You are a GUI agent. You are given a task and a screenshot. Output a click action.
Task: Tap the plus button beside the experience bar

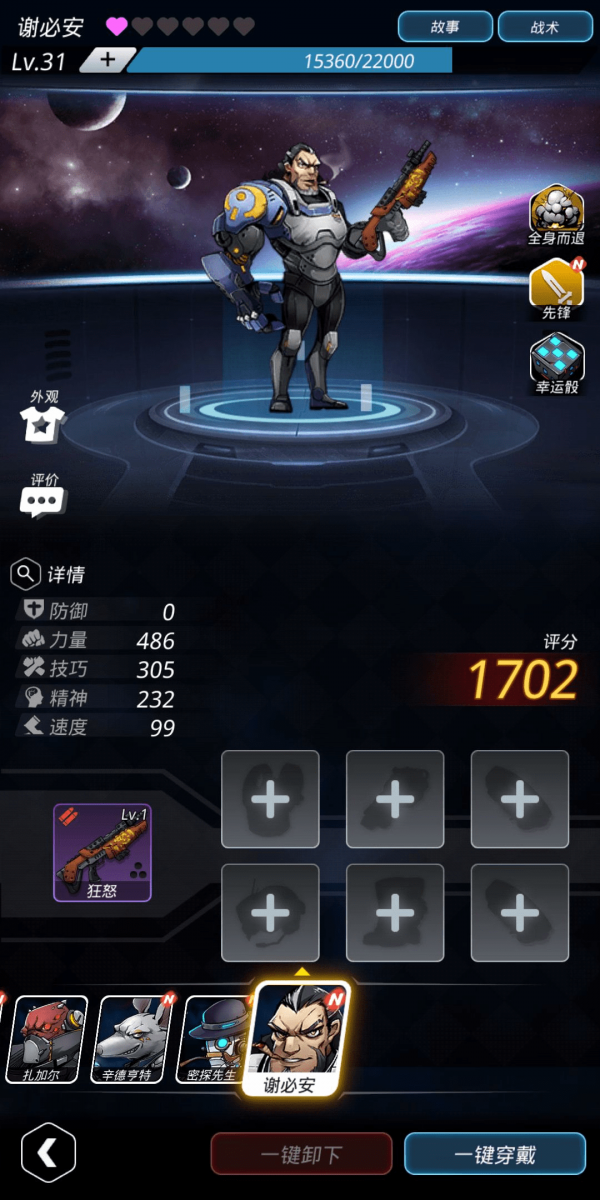click(107, 60)
